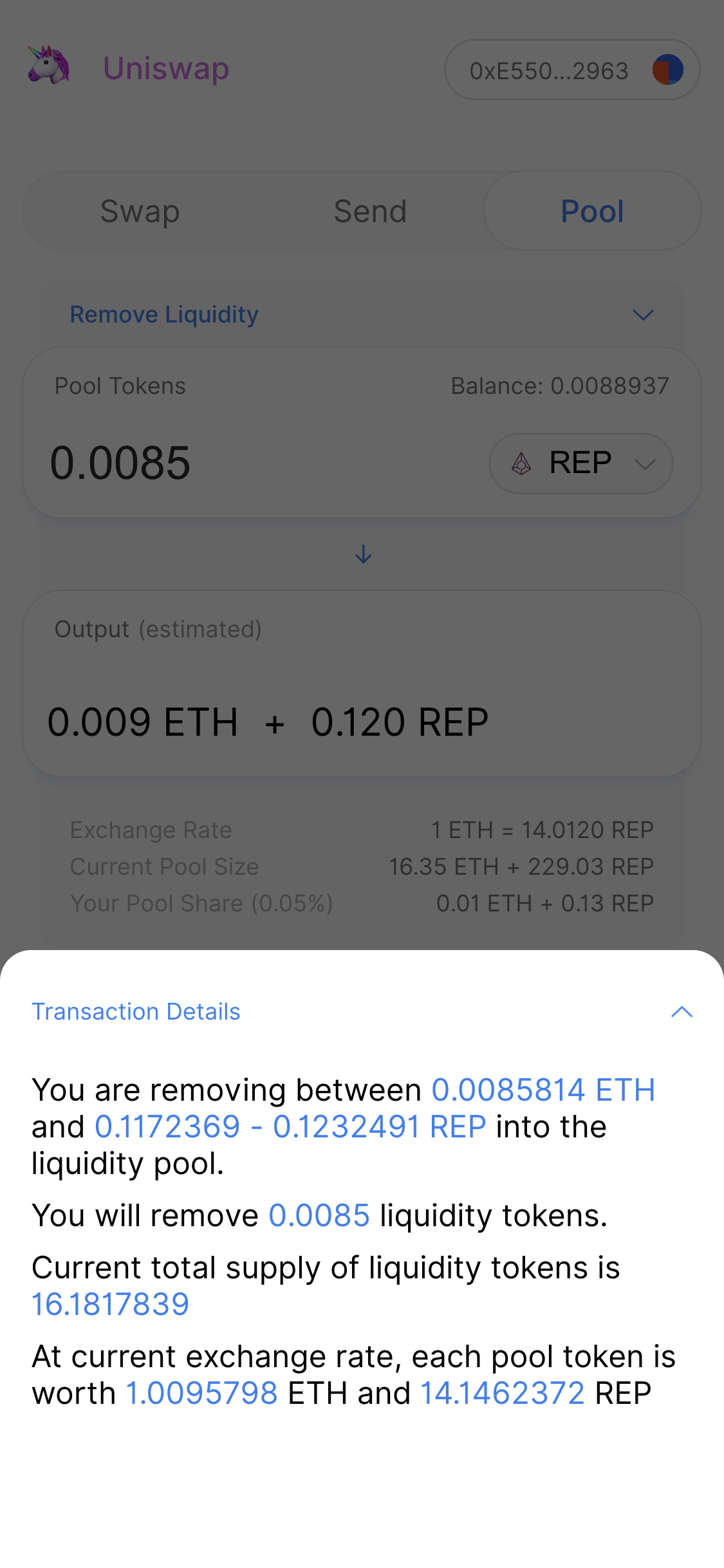The height and width of the screenshot is (1568, 724).
Task: Switch to the Swap tab
Action: click(140, 211)
